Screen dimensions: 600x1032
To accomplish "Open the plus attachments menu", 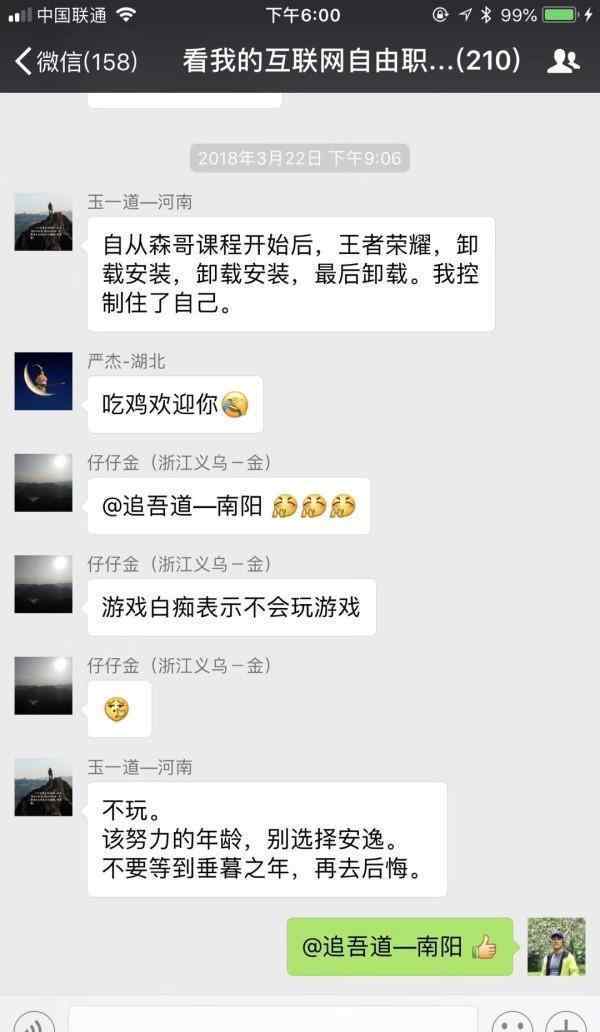I will pyautogui.click(x=567, y=1022).
